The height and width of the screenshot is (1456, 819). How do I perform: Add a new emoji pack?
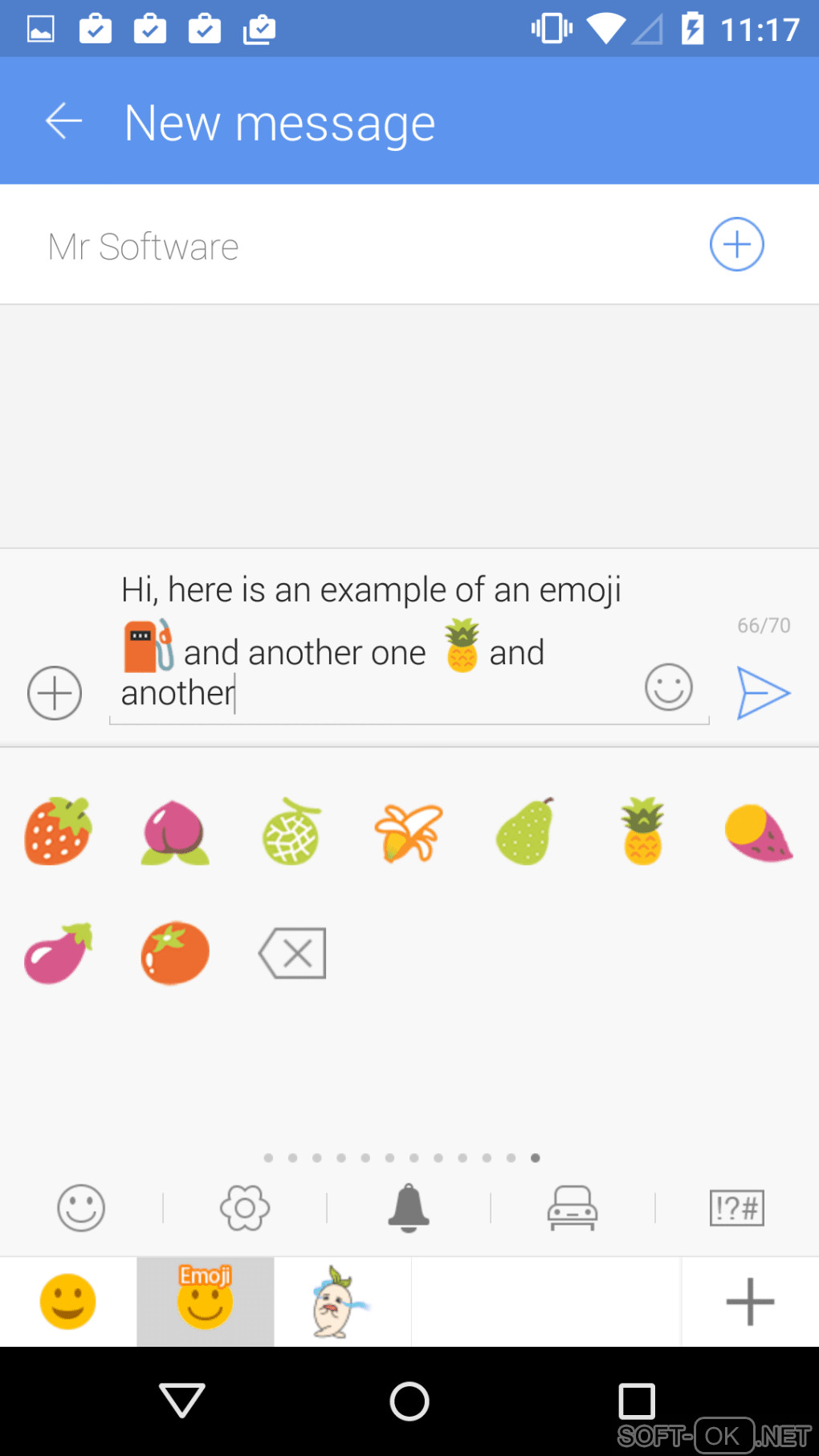point(750,1302)
